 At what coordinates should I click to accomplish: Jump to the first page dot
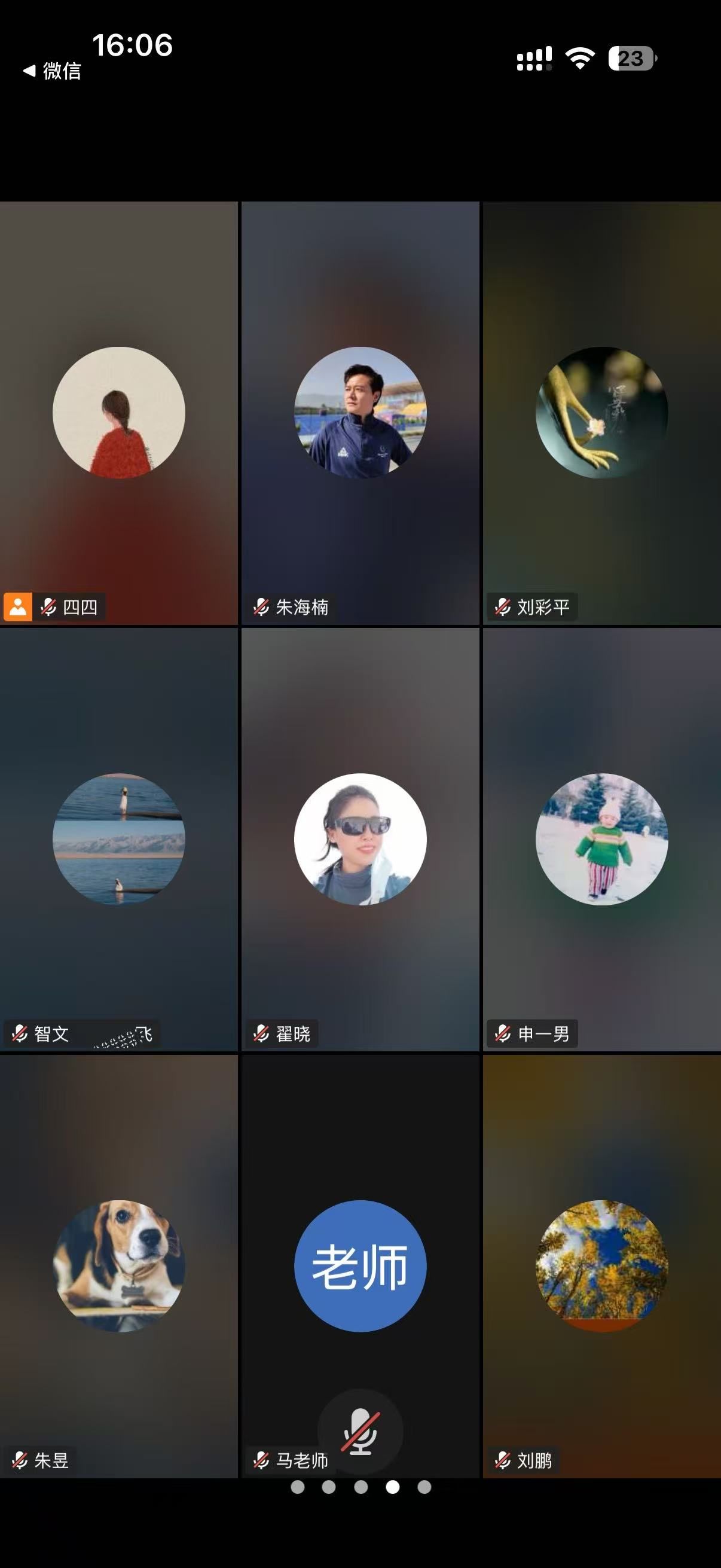(x=298, y=1487)
